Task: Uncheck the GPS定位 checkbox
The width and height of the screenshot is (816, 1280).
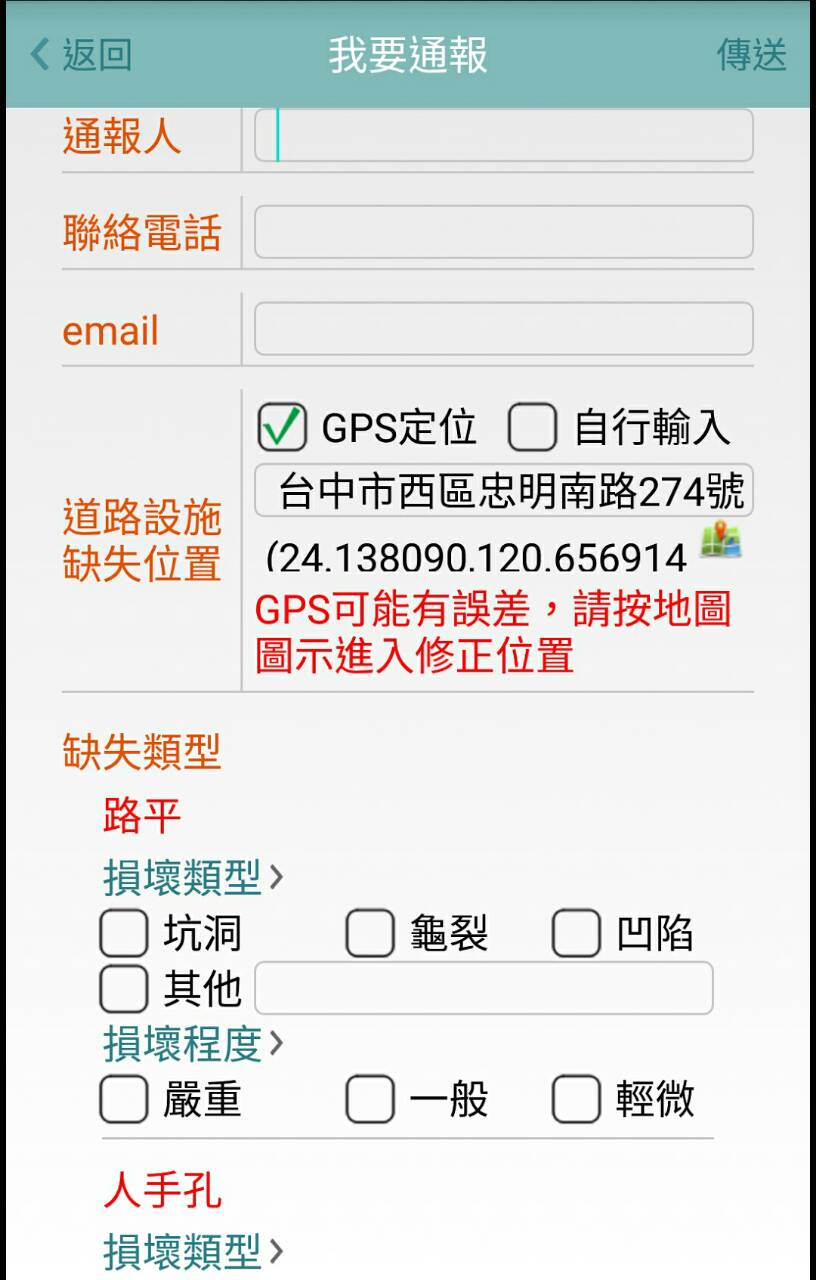Action: coord(282,428)
